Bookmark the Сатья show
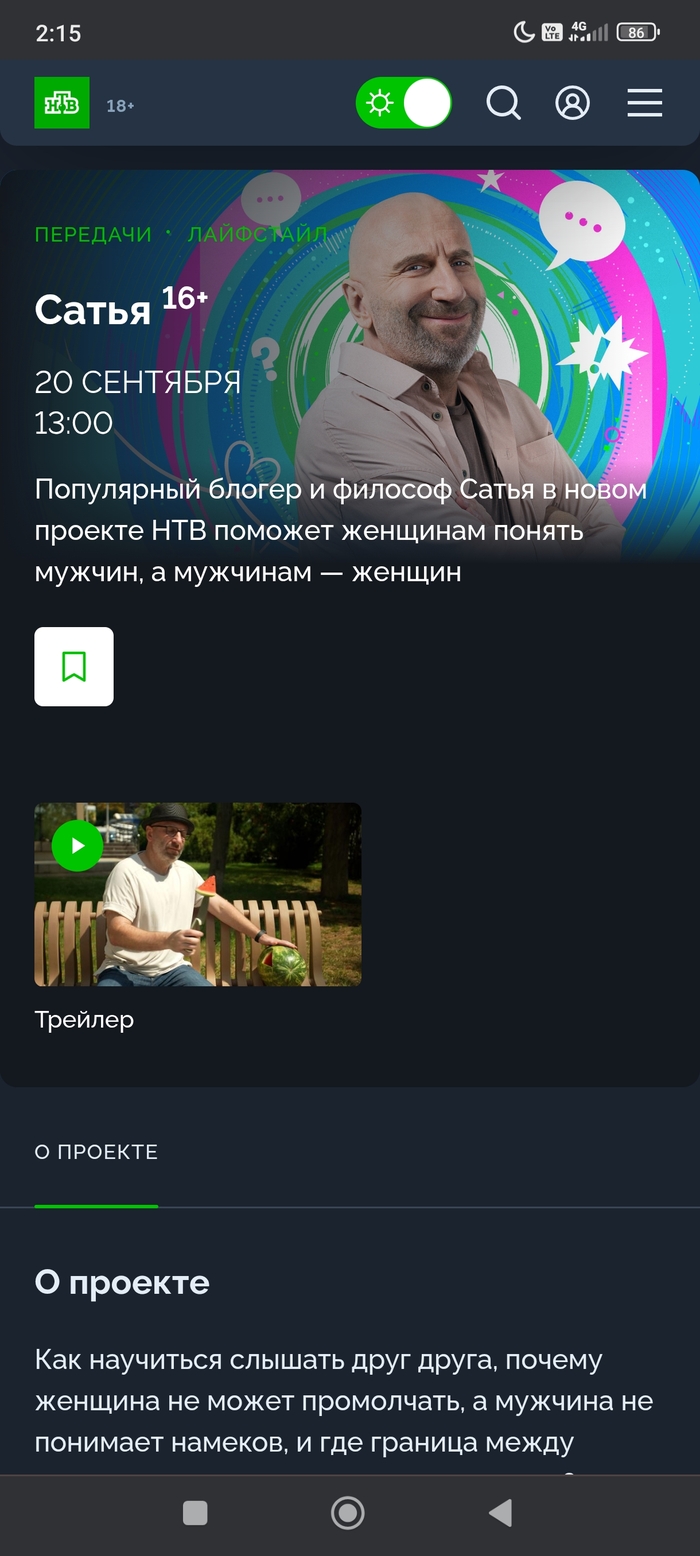Image resolution: width=700 pixels, height=1556 pixels. 74,667
